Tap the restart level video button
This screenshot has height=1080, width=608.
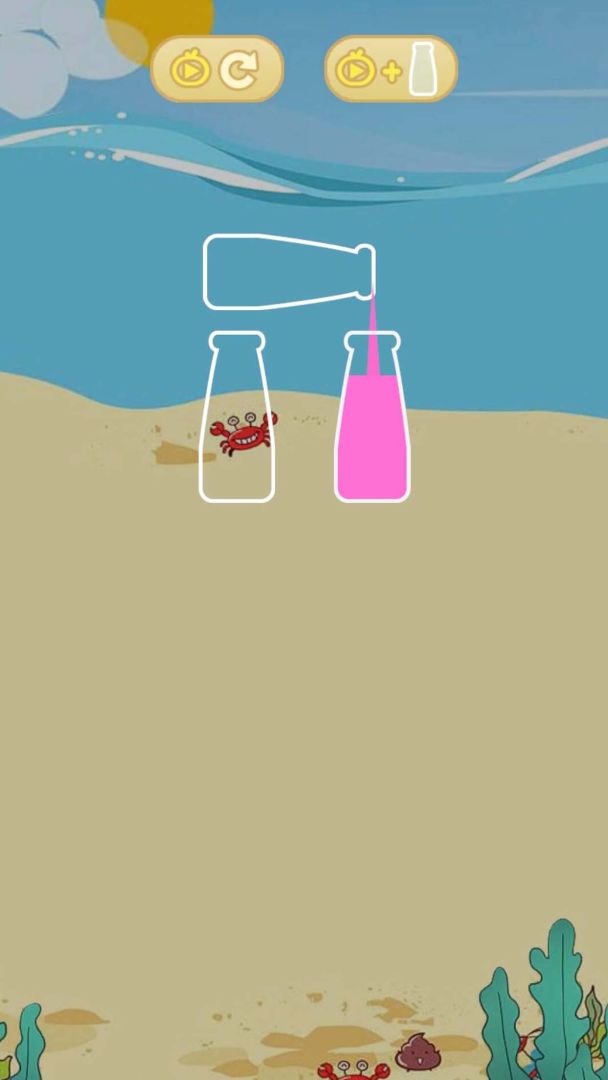tap(217, 69)
